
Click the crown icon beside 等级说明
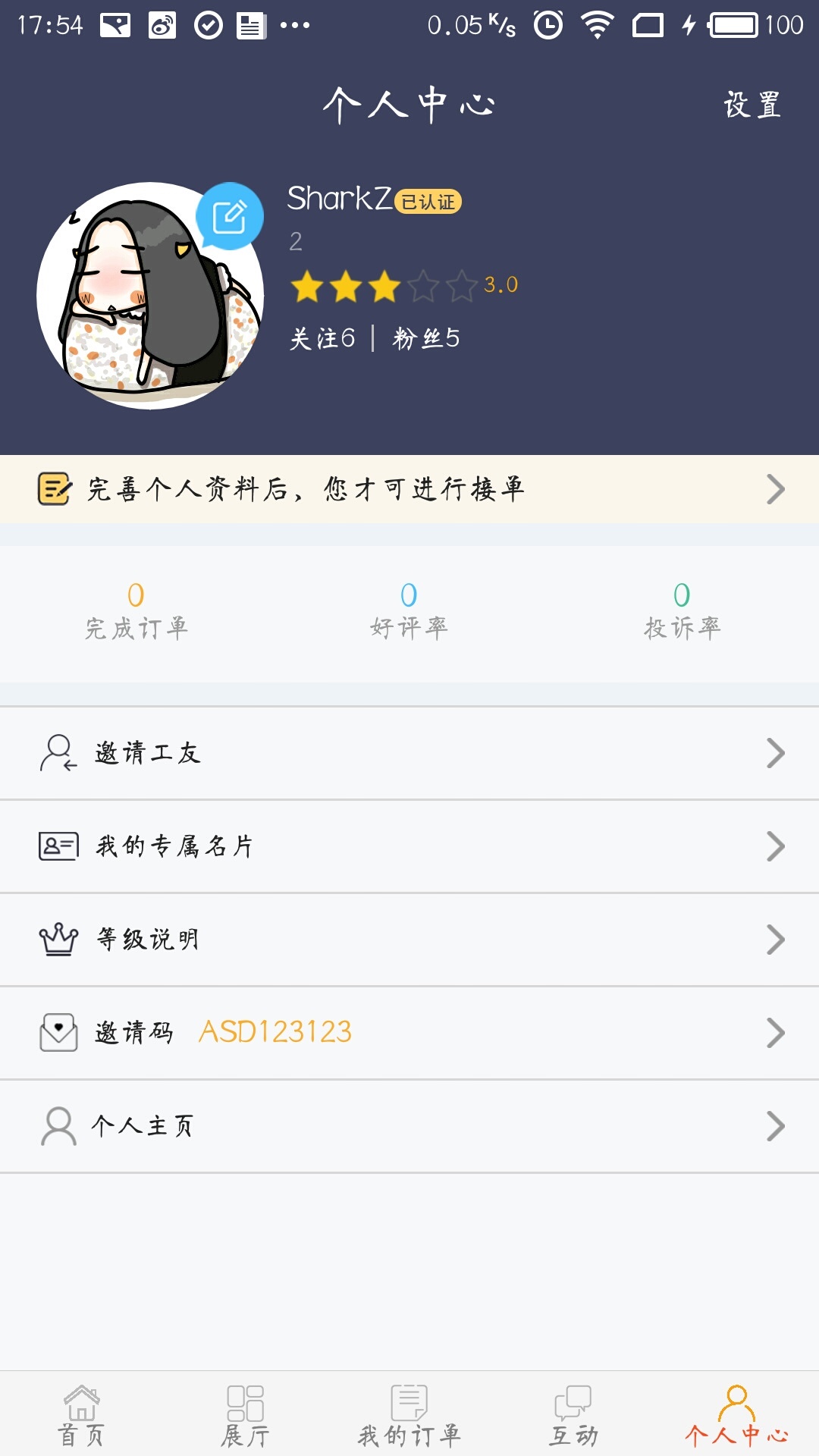point(57,940)
